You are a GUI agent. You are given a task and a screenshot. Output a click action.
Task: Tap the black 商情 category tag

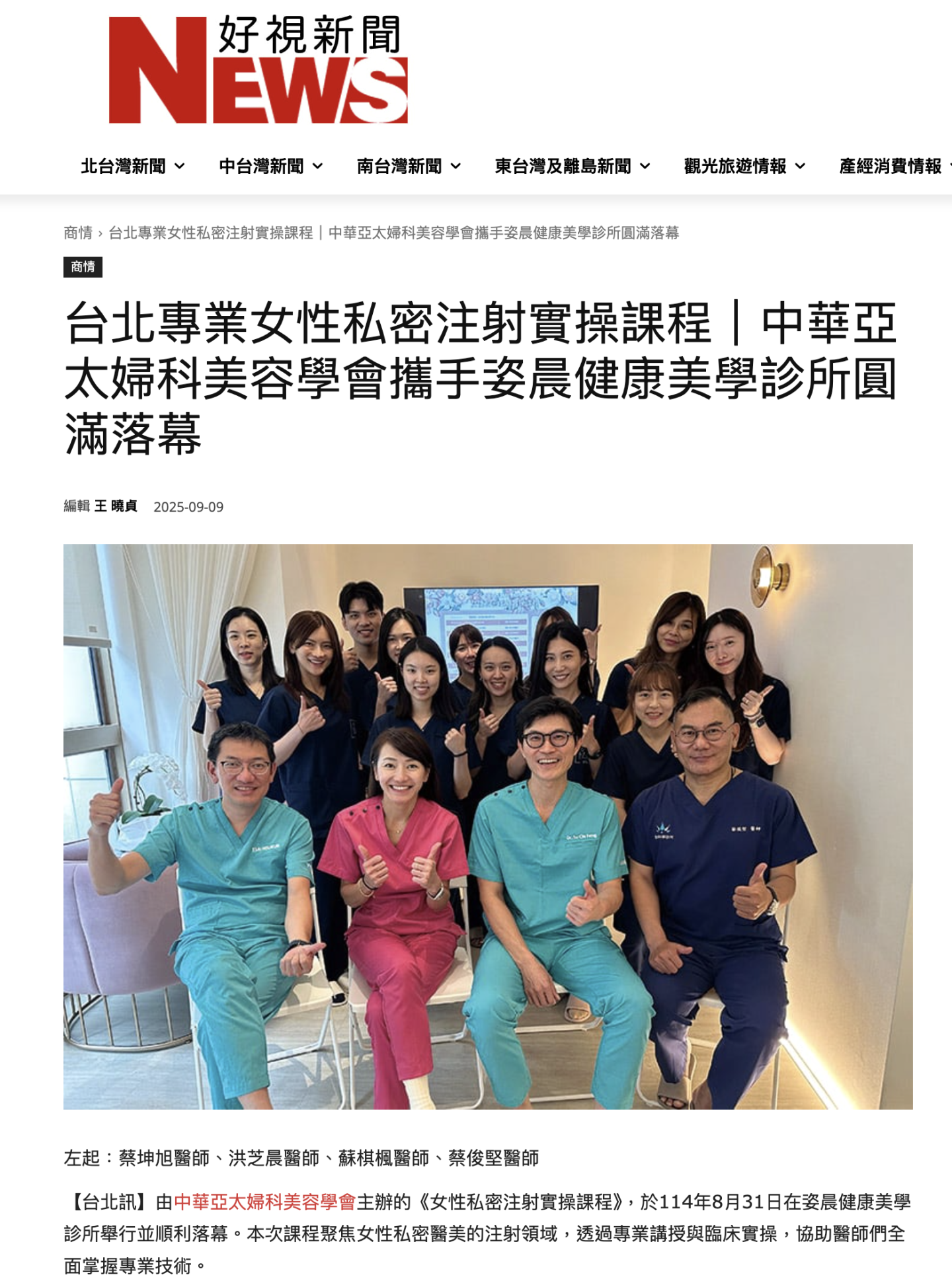tap(83, 266)
